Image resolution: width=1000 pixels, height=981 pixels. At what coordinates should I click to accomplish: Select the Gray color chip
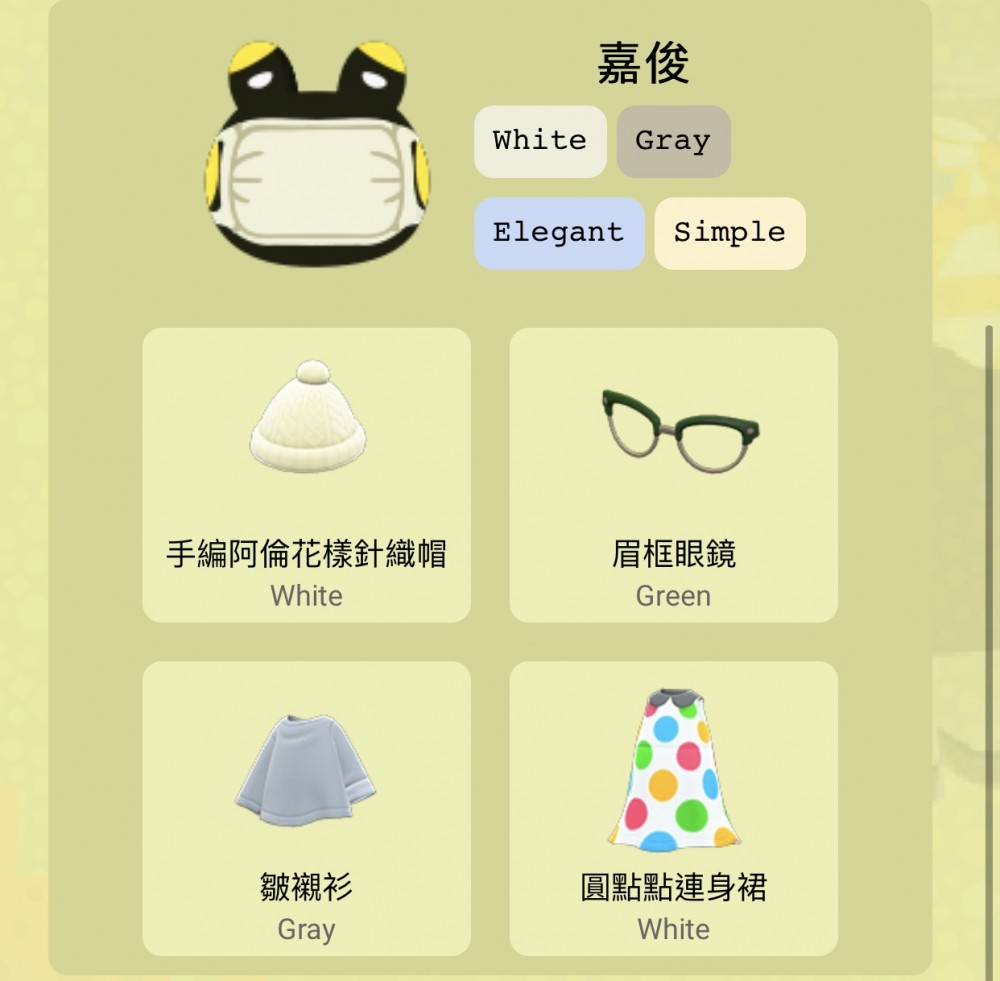point(673,142)
